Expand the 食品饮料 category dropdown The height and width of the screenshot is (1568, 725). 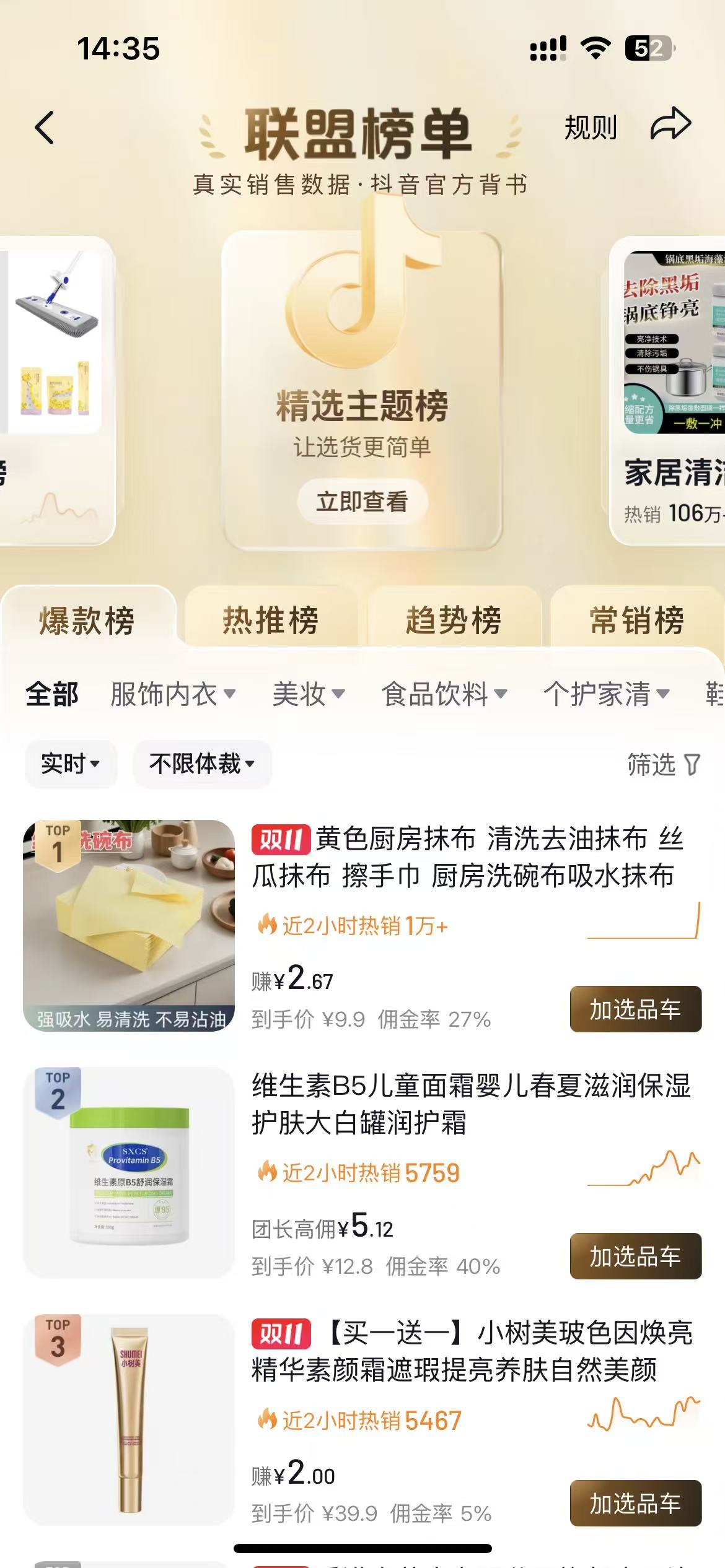click(x=444, y=694)
